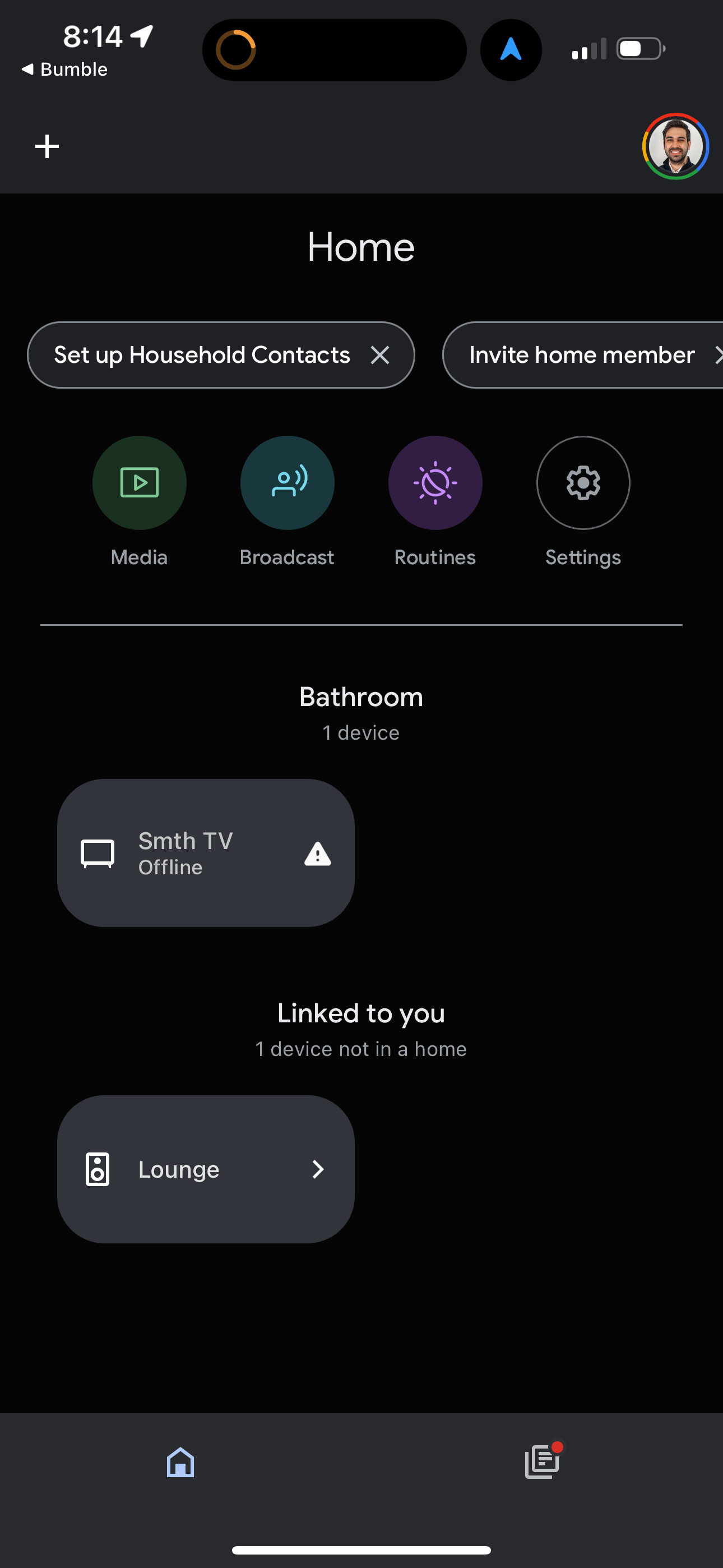Open your Google account profile picture

coord(675,145)
